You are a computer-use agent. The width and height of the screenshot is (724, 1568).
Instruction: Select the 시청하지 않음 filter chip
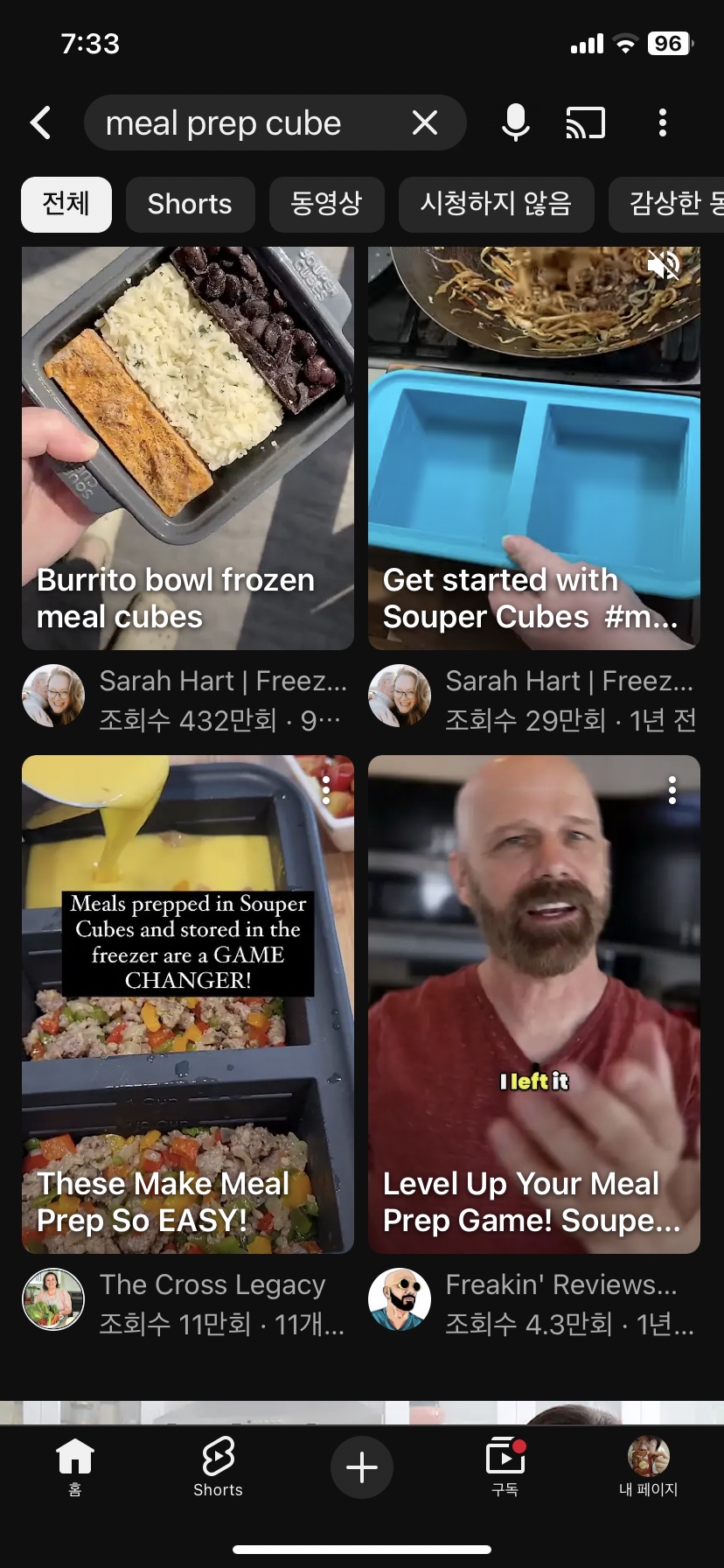(x=496, y=204)
